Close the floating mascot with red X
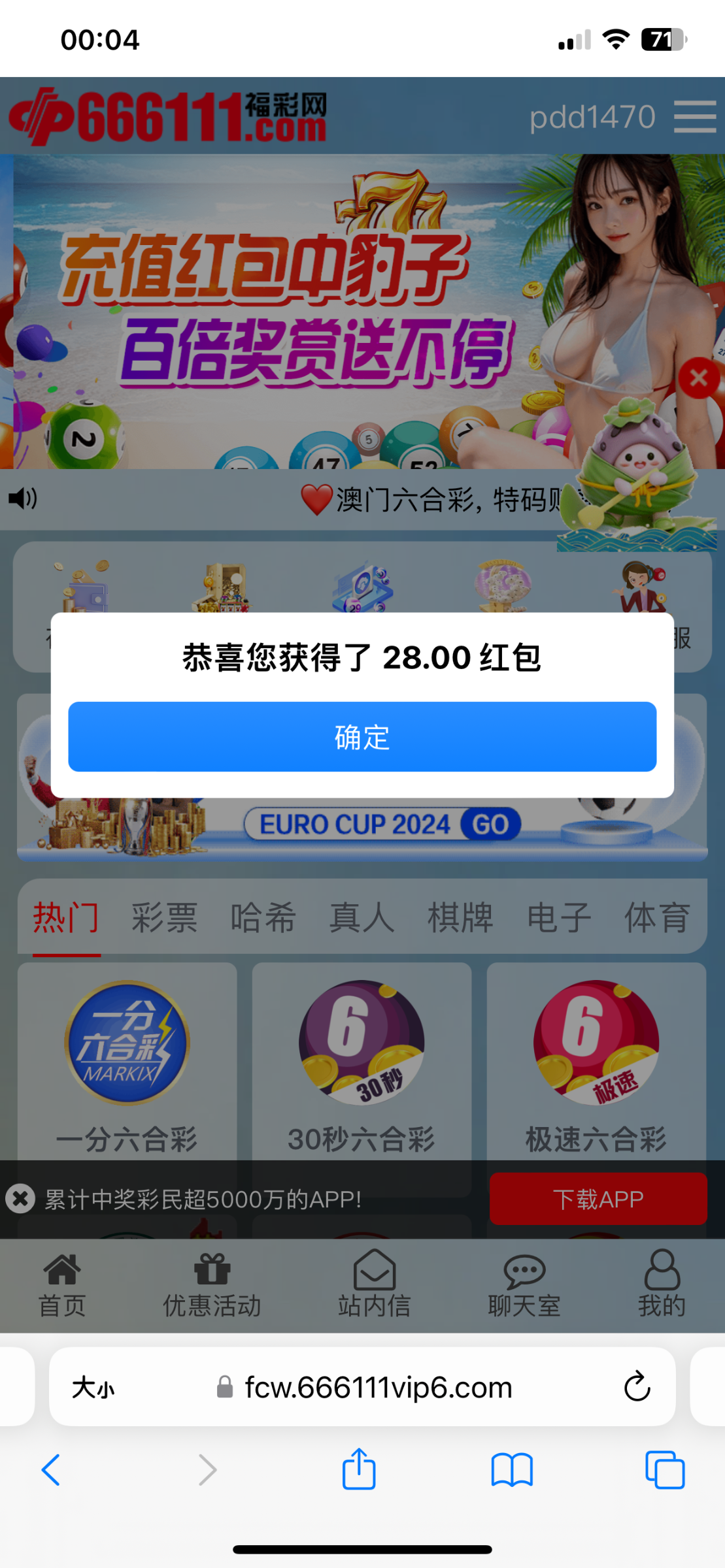Image resolution: width=725 pixels, height=1568 pixels. [698, 378]
